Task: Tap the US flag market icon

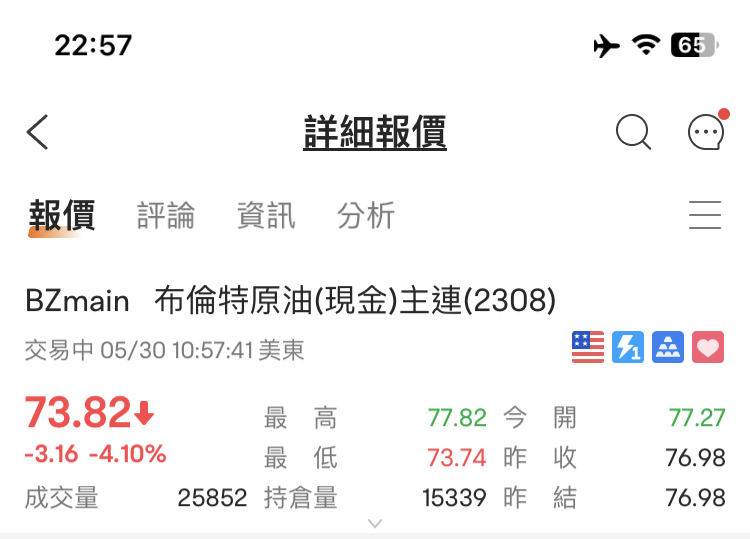Action: coord(588,347)
